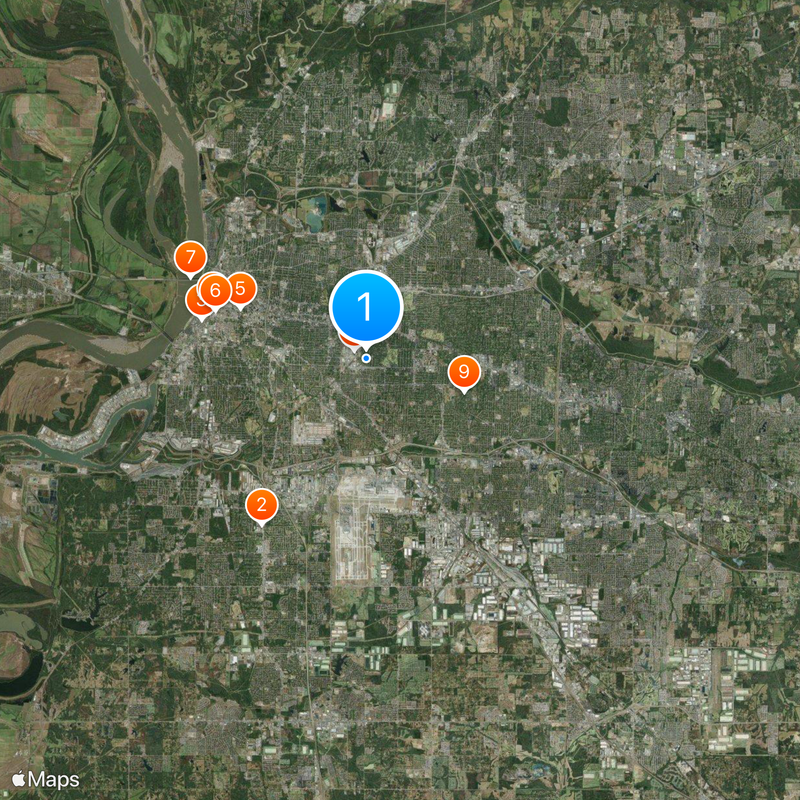Image resolution: width=800 pixels, height=800 pixels.
Task: Select map pin number 7
Action: [x=189, y=258]
